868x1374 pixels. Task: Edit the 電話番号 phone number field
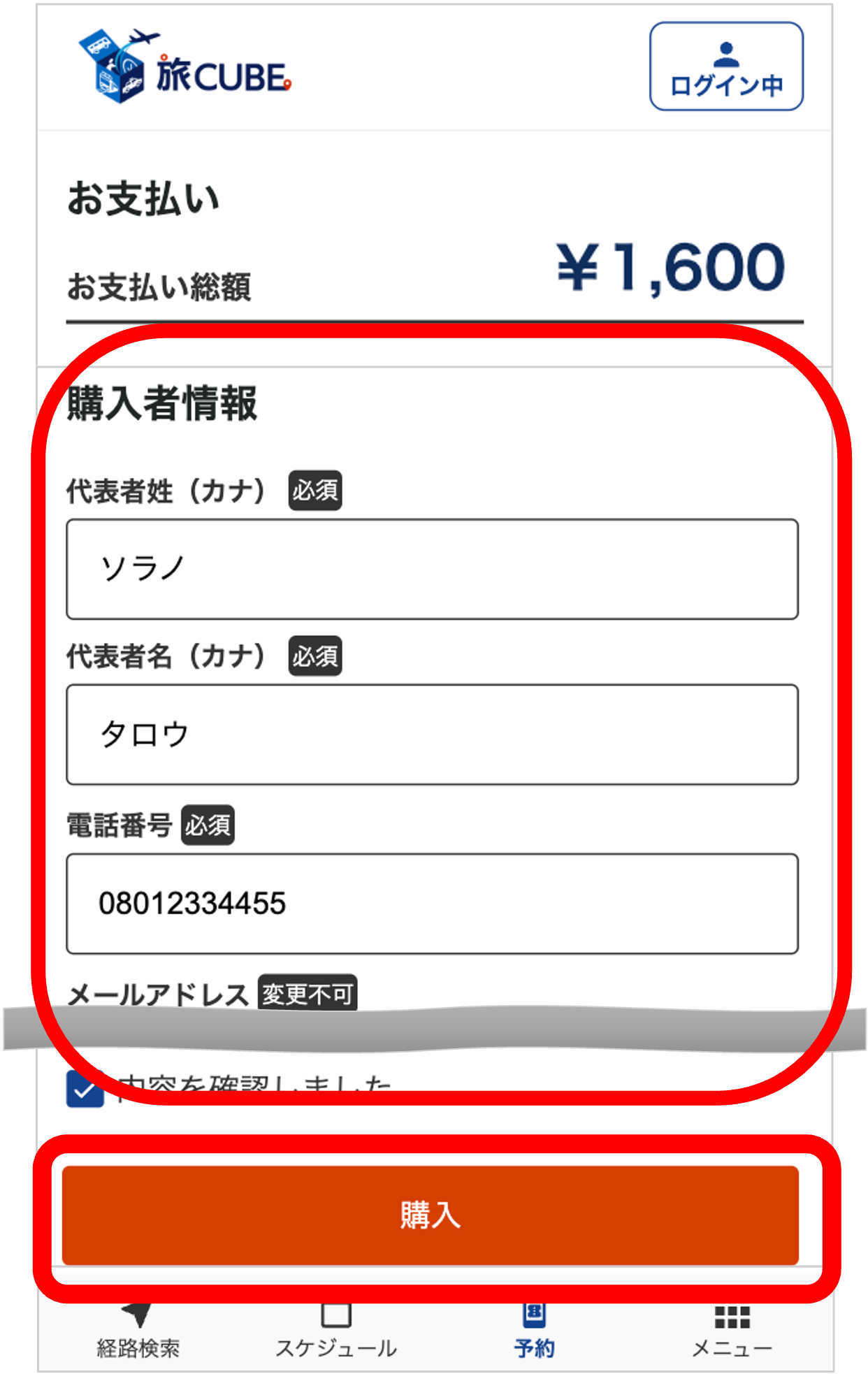[x=432, y=904]
